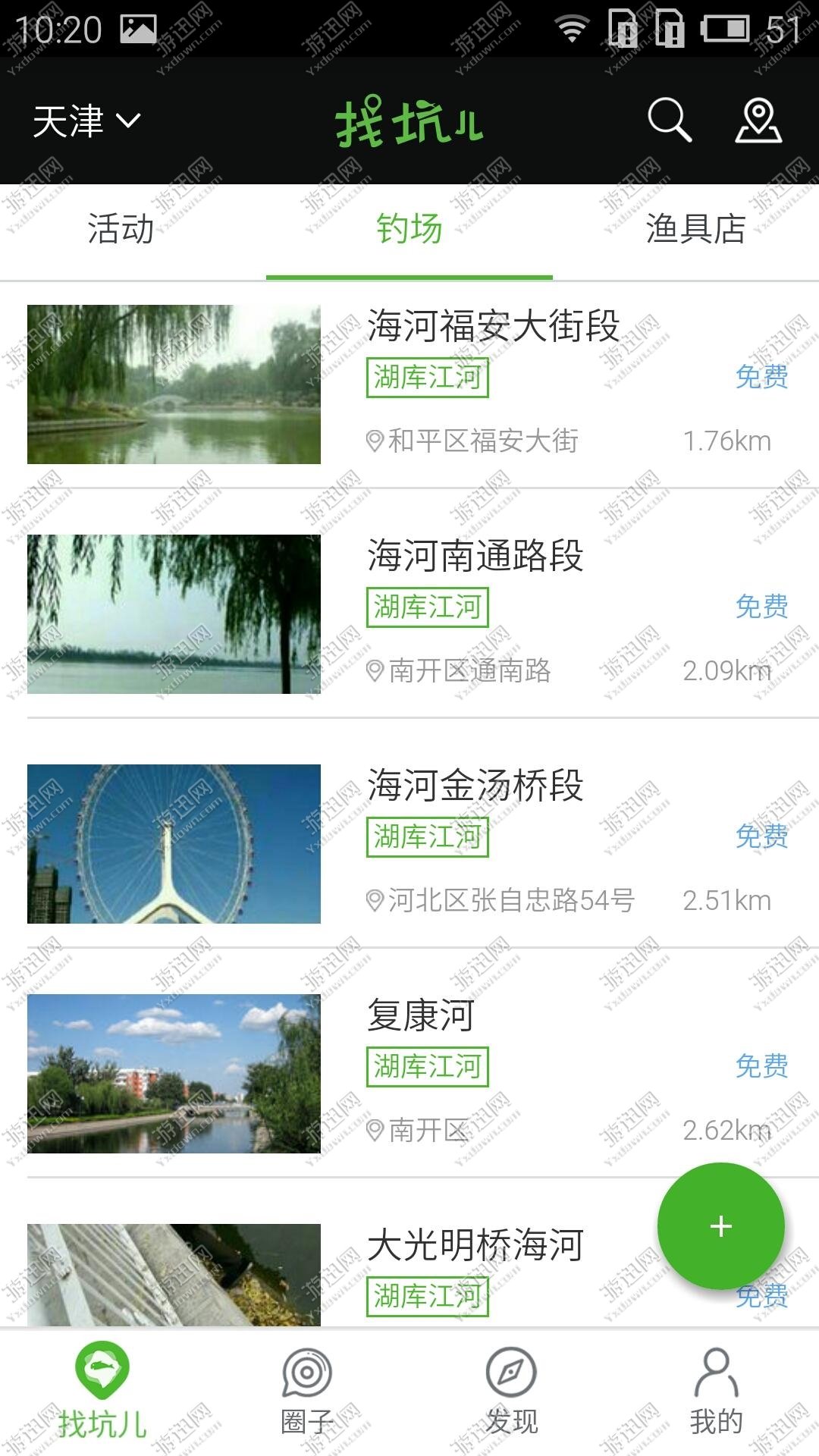Viewport: 819px width, 1456px height.
Task: Open the map location view icon
Action: (758, 121)
